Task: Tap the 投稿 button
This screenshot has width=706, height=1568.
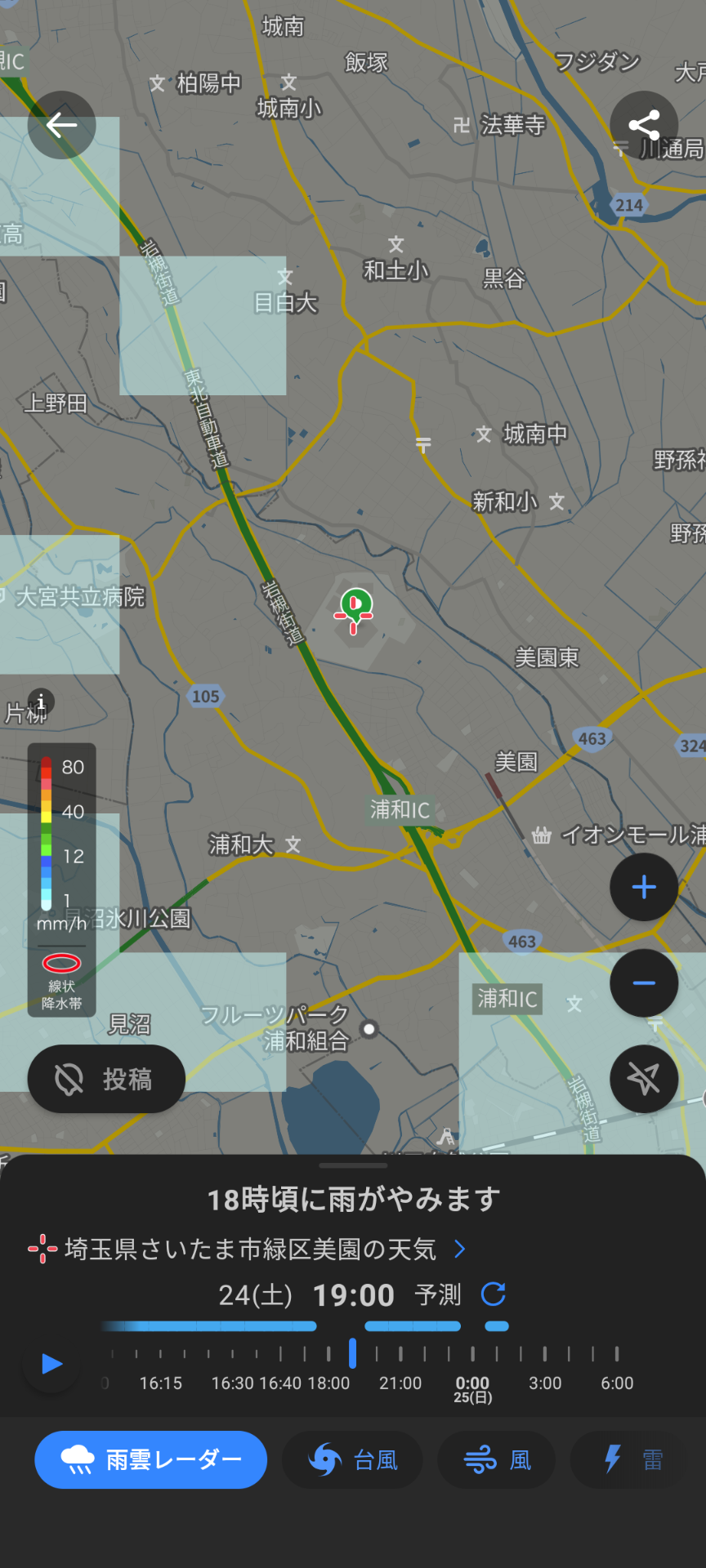Action: pyautogui.click(x=105, y=1079)
